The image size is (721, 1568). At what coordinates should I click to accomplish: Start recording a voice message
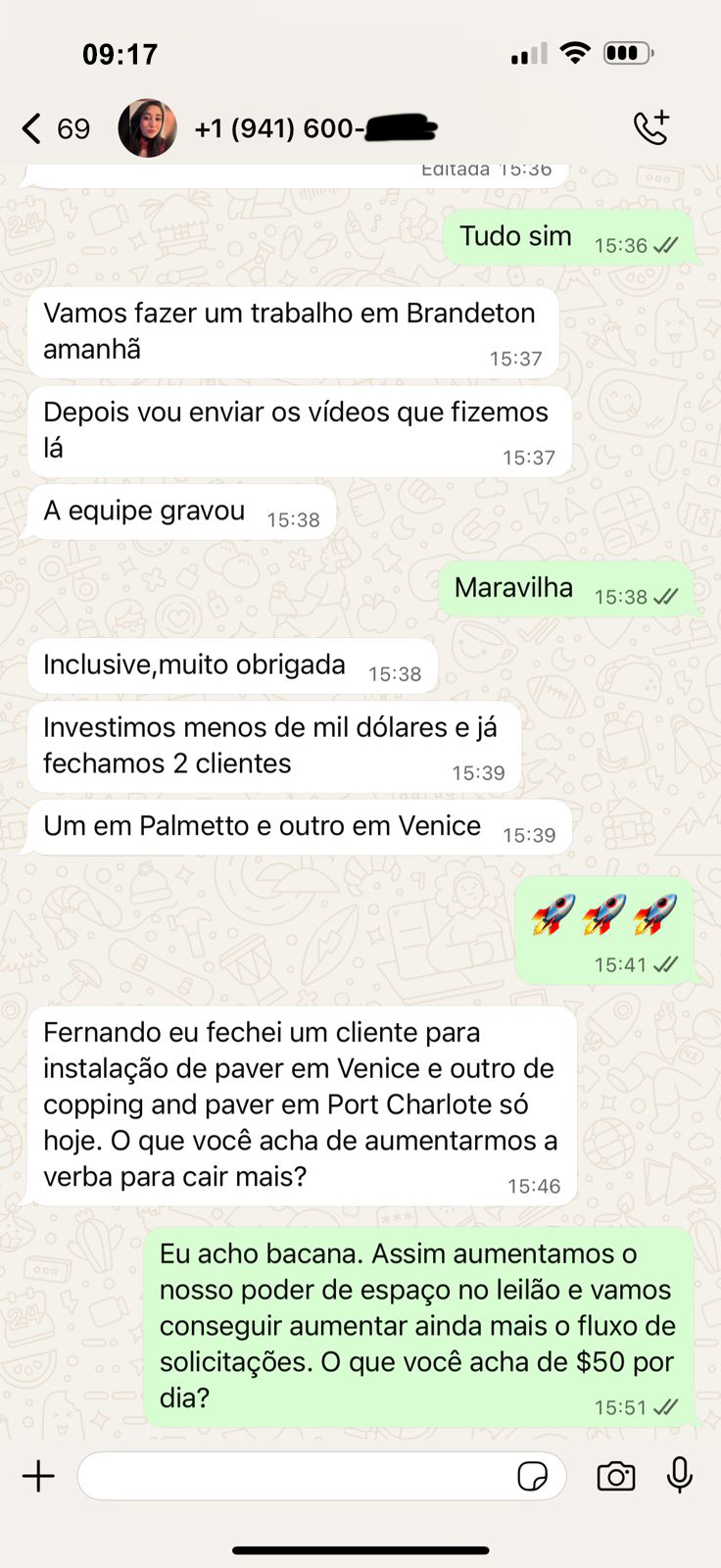pos(679,1475)
